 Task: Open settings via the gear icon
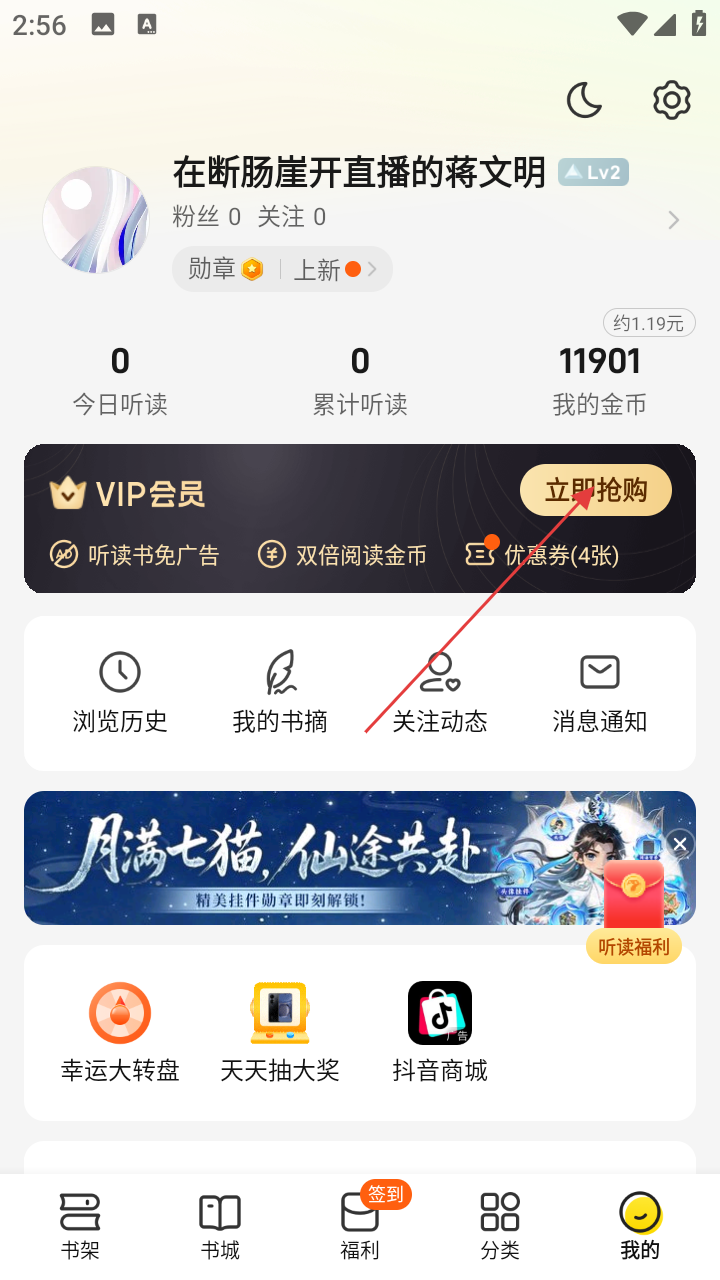point(671,100)
